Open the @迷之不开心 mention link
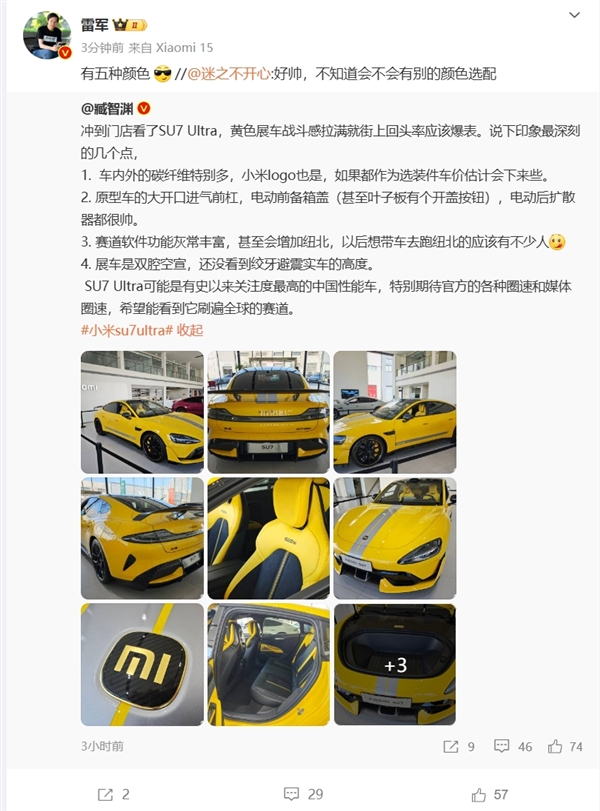Viewport: 600px width, 811px height. [222, 73]
